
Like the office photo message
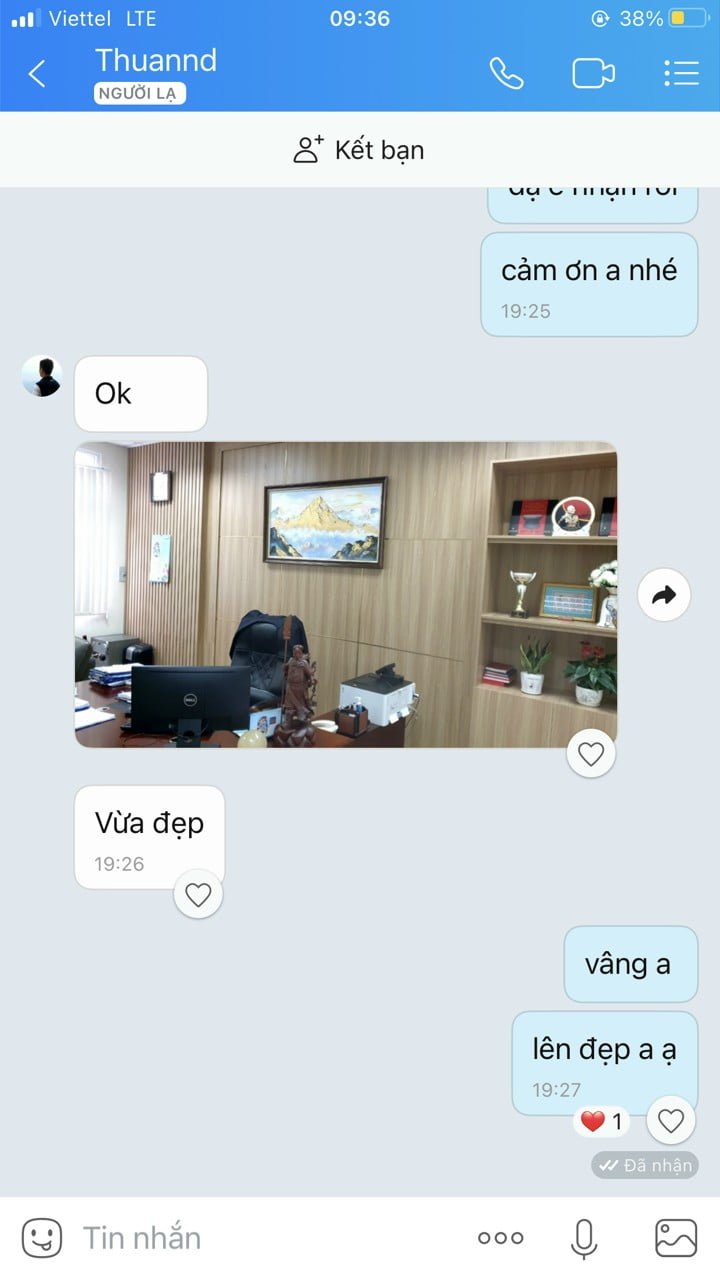pos(591,754)
